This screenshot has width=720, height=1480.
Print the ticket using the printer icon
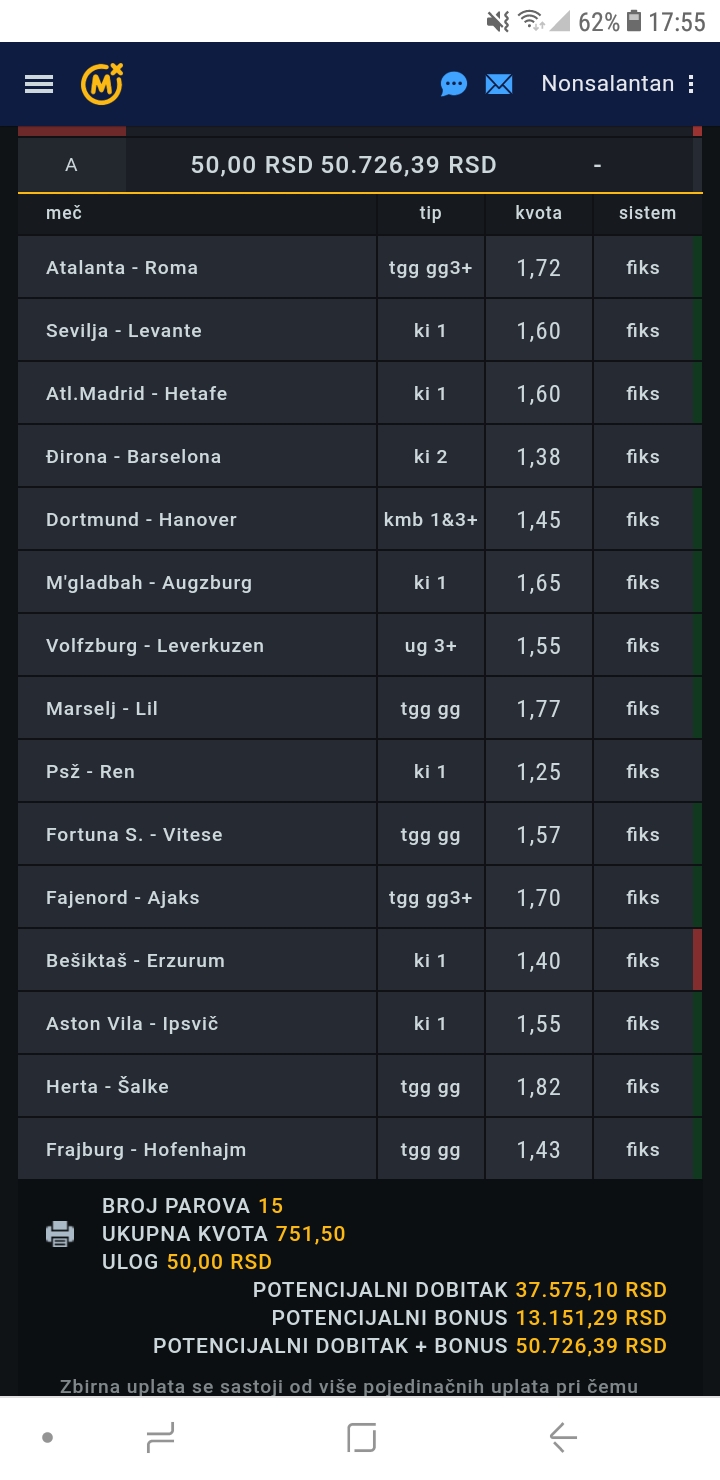click(x=60, y=1233)
